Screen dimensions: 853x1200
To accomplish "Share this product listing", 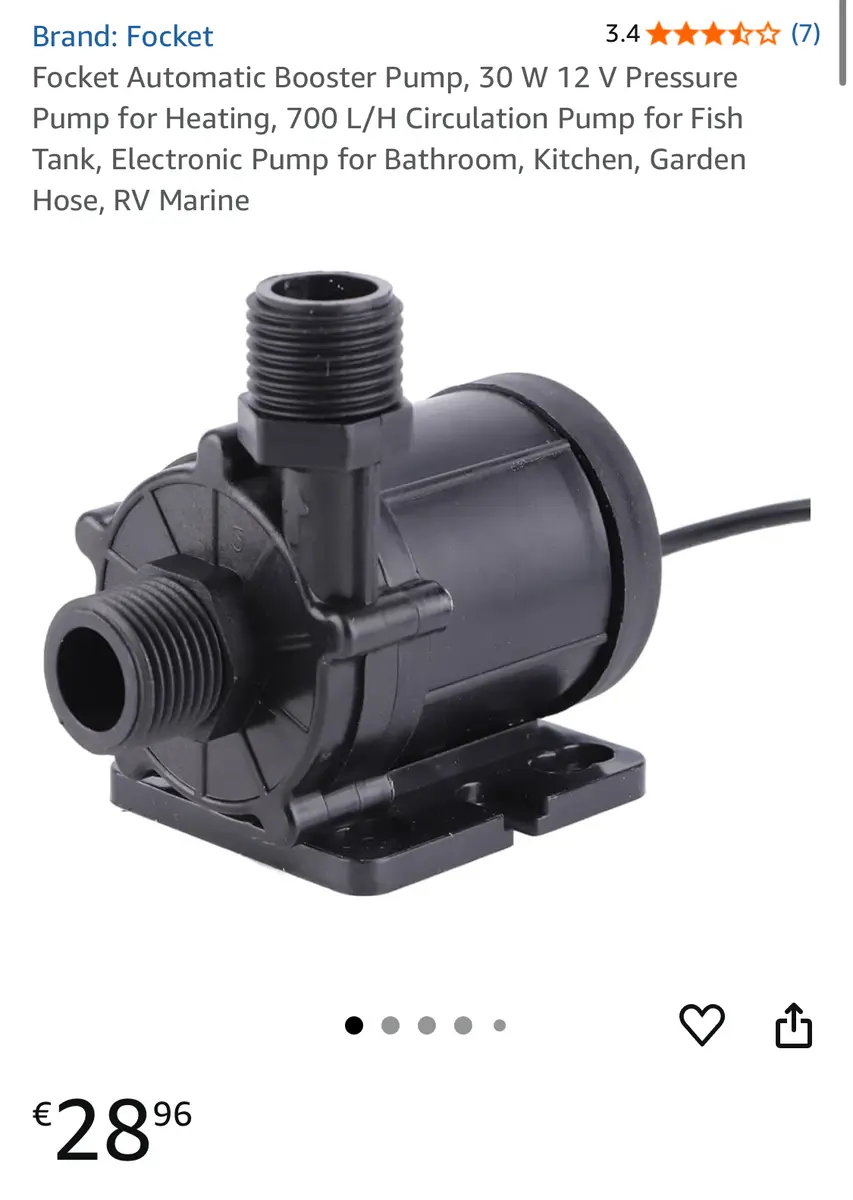I will tap(793, 1025).
